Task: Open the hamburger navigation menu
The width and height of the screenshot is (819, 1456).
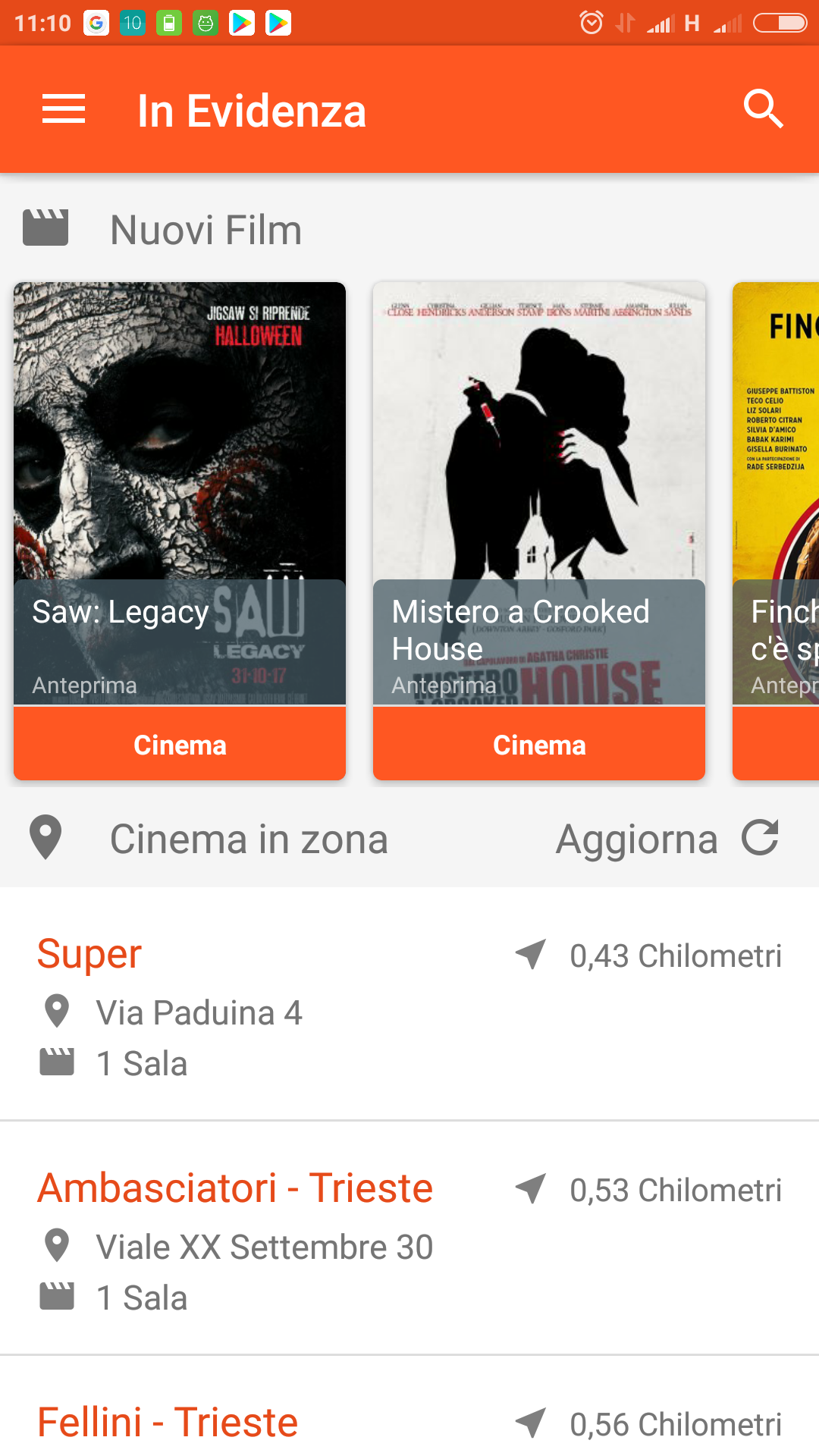Action: coord(64,109)
